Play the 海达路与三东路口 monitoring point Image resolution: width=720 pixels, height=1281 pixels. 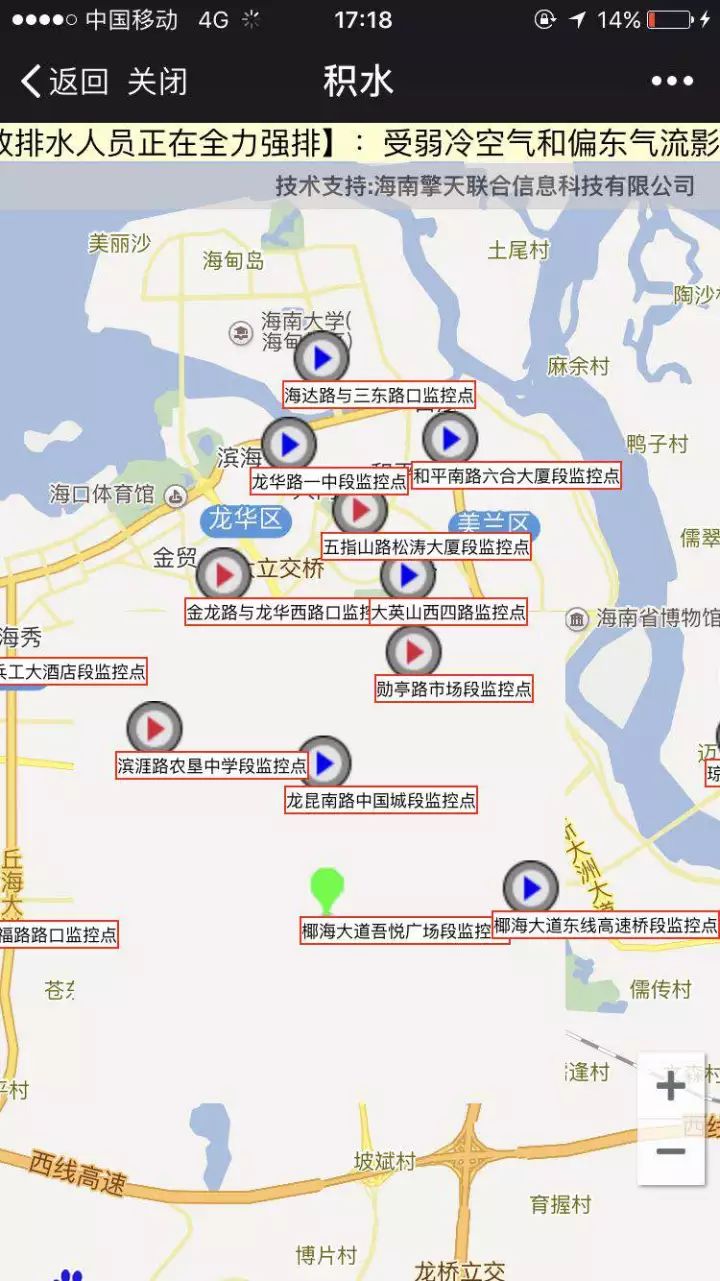(x=321, y=359)
